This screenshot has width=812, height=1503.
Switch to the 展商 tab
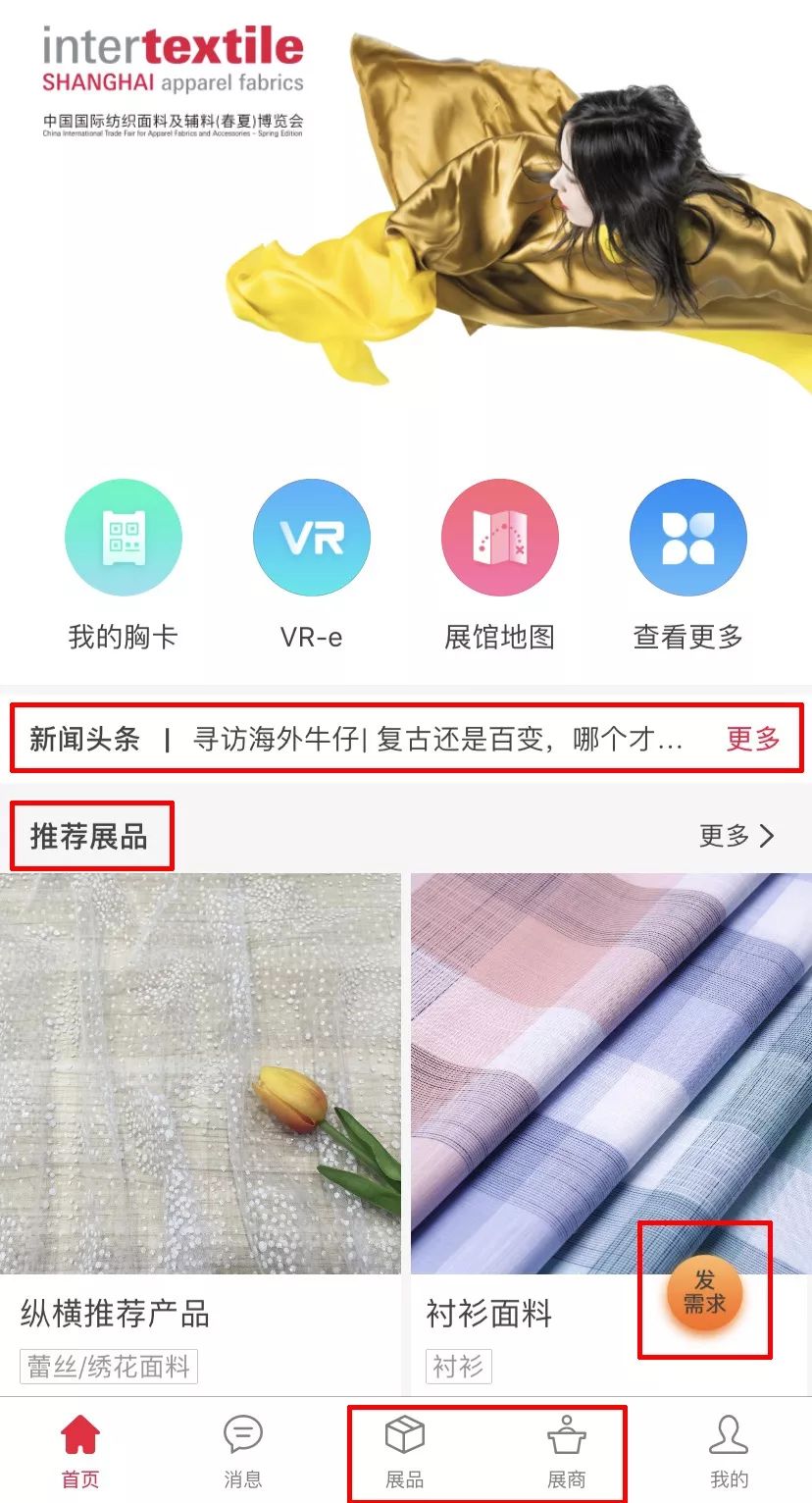pos(566,1452)
